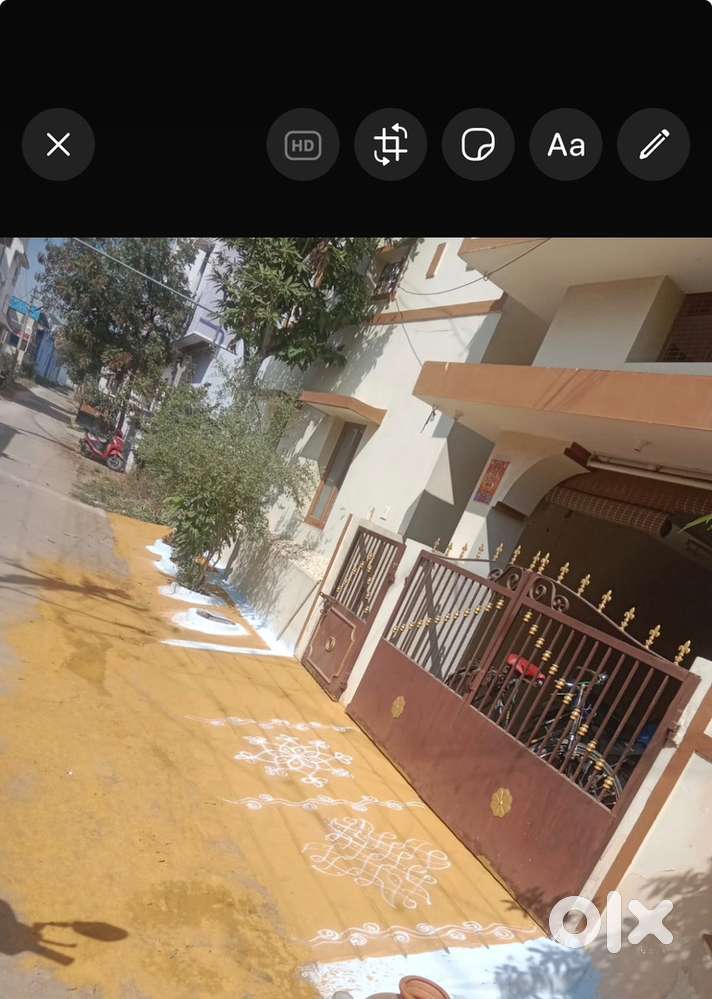Screen dimensions: 712x999
Task: Add text with the Aa tool
Action: coord(566,145)
